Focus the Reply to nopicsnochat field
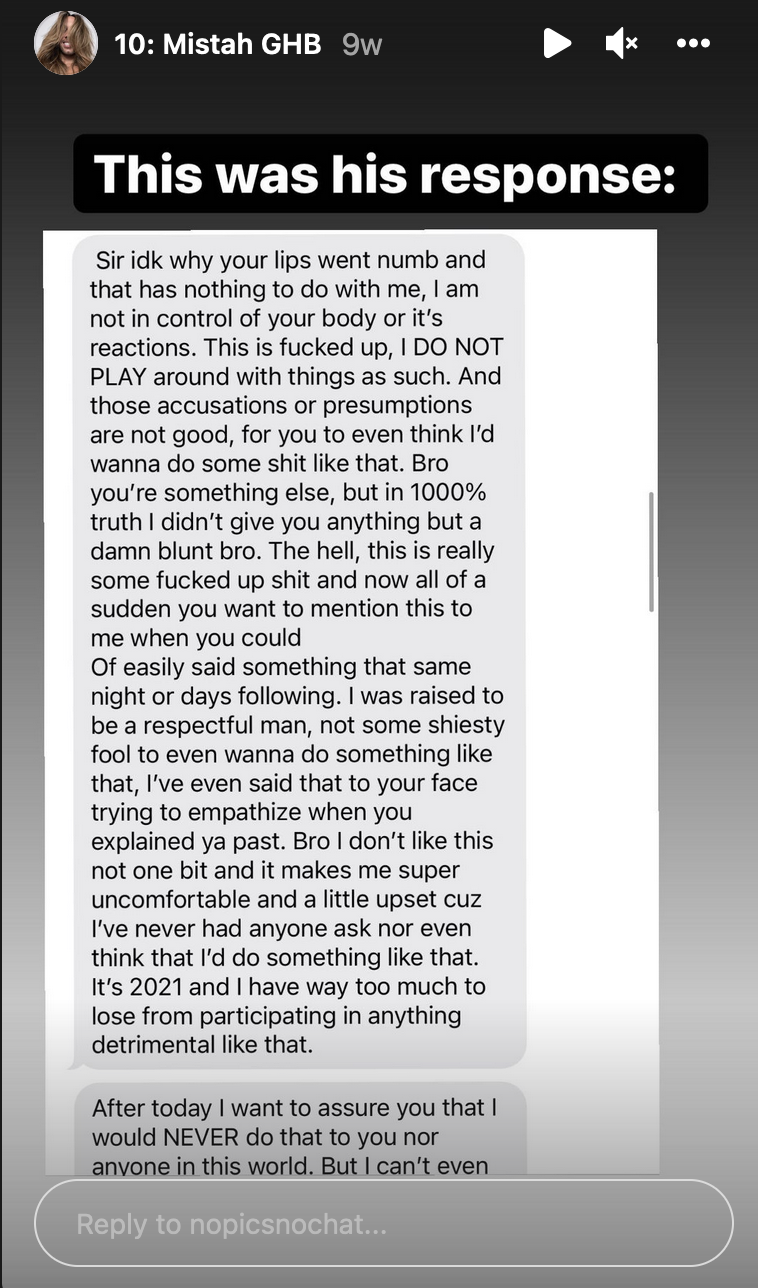Viewport: 758px width, 1288px height. tap(383, 1224)
